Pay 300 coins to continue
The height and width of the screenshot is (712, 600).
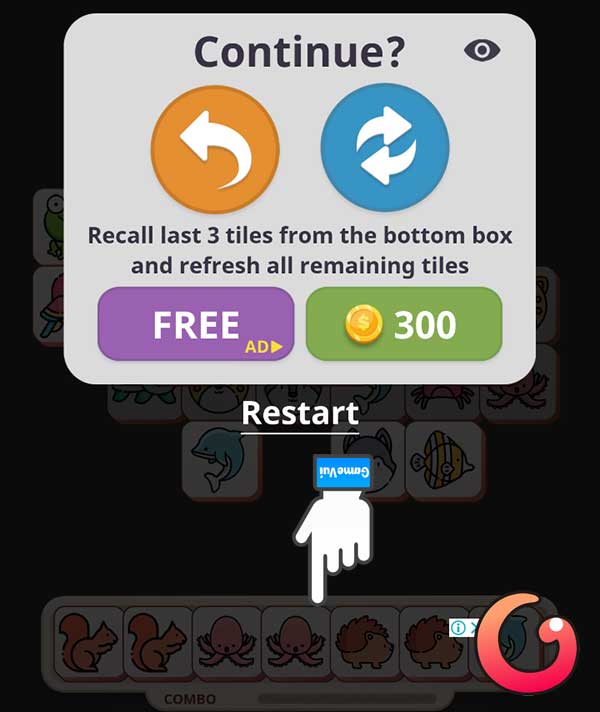(x=403, y=325)
